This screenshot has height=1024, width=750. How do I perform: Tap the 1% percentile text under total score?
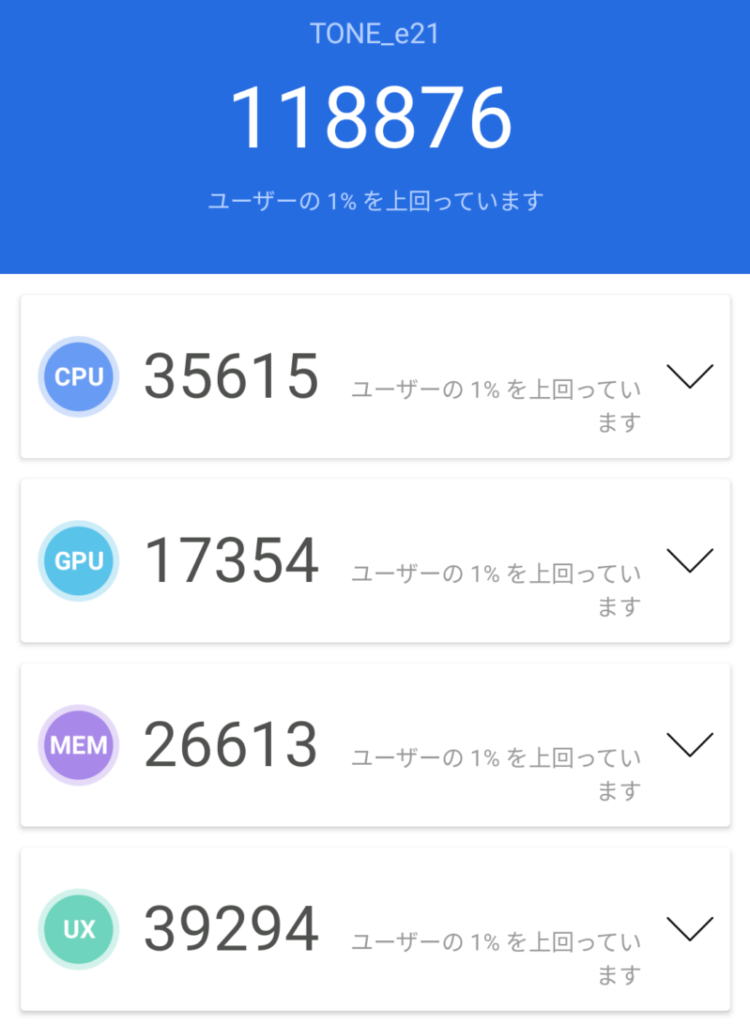click(375, 200)
